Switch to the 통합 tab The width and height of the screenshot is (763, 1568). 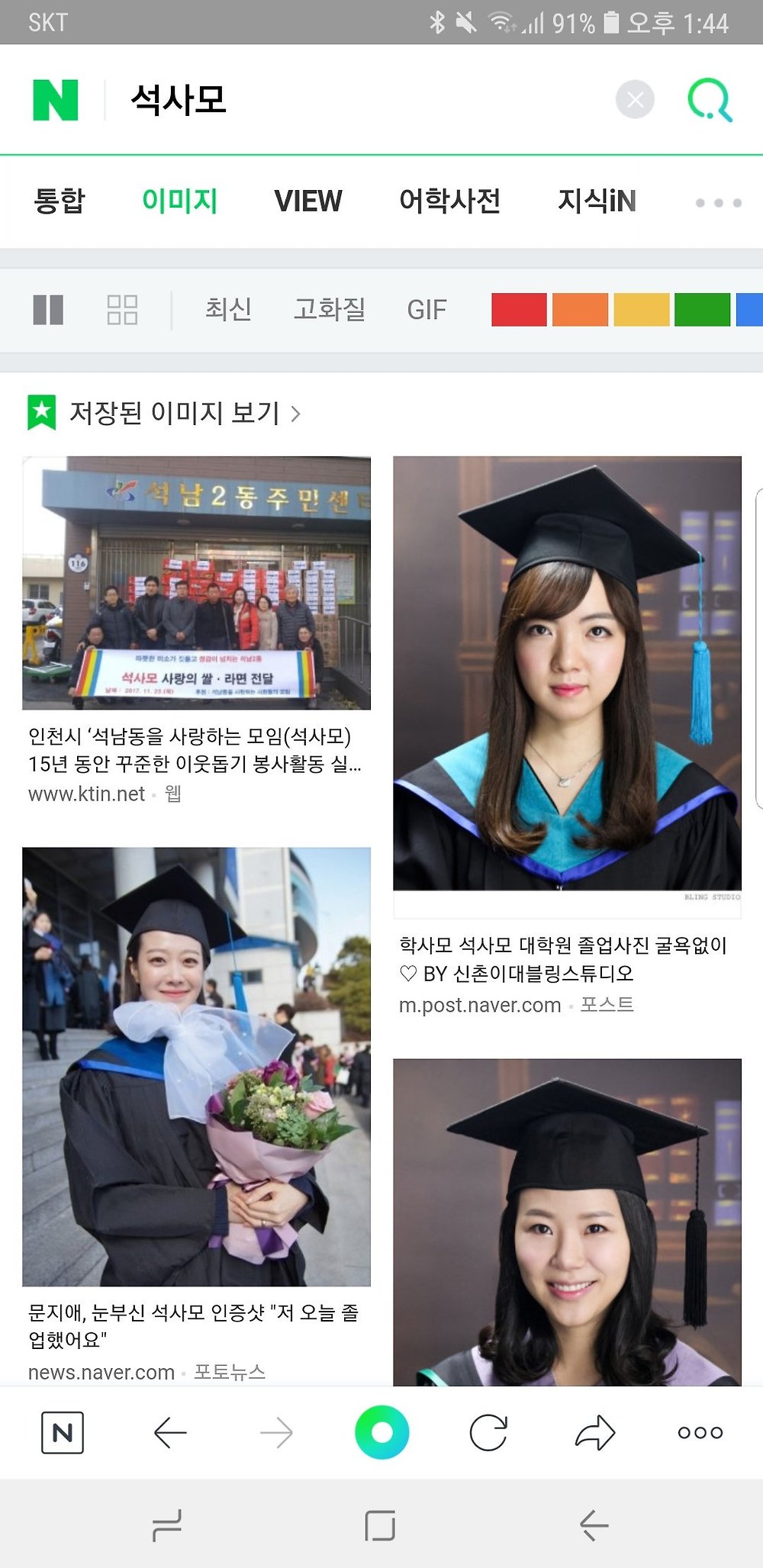pyautogui.click(x=59, y=201)
